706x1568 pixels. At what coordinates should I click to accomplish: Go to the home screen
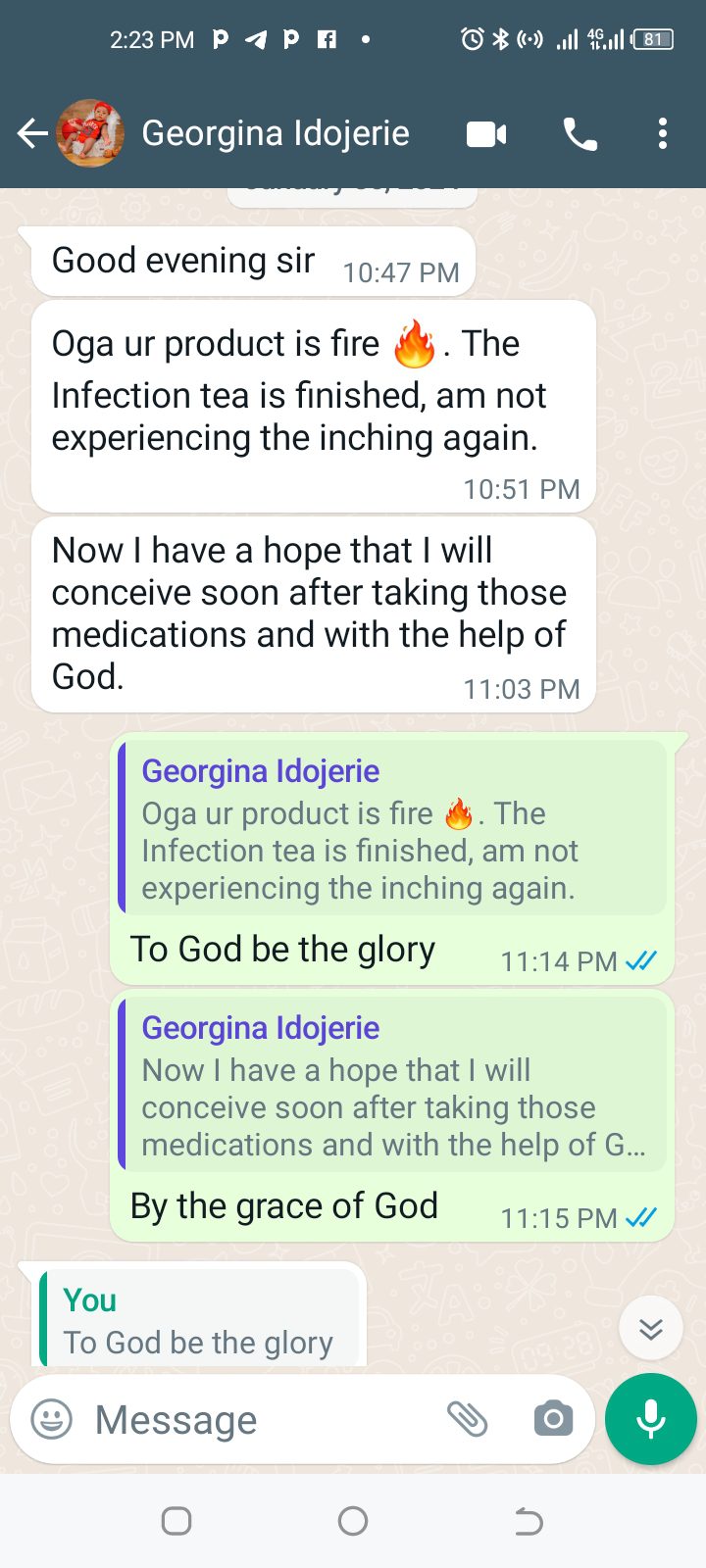coord(353,1521)
